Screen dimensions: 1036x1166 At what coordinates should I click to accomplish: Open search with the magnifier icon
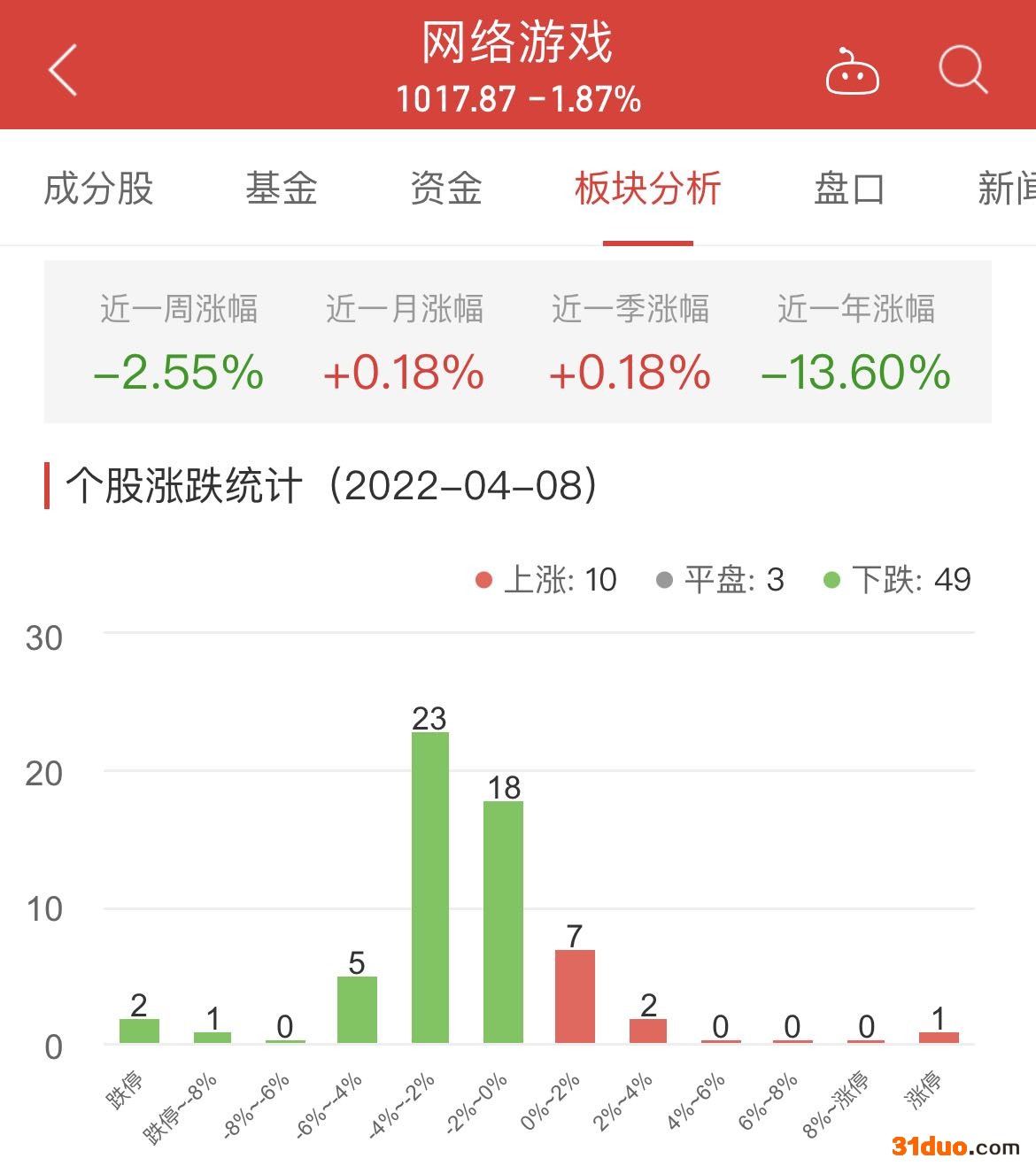(963, 69)
